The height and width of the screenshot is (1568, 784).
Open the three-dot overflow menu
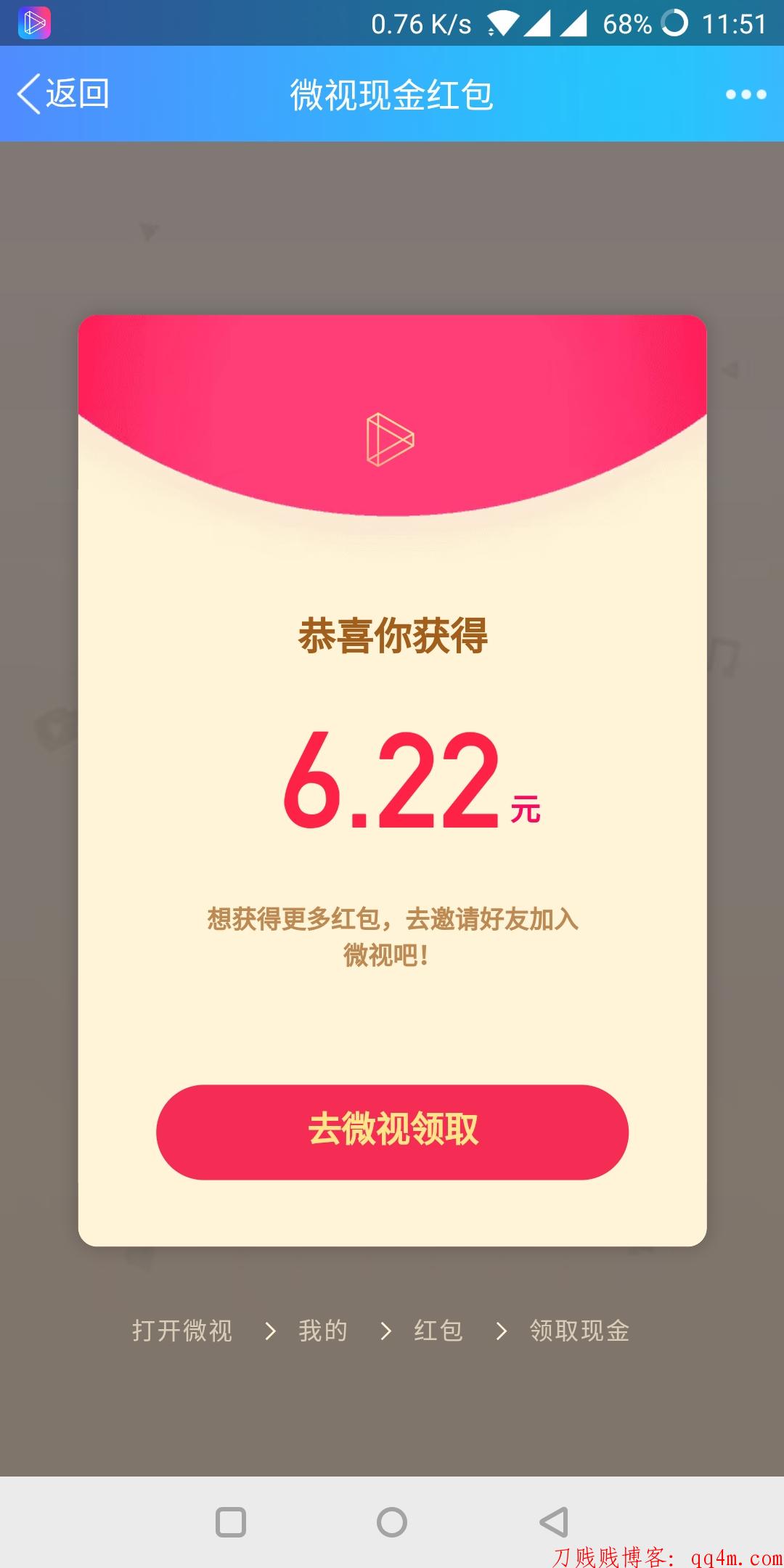click(746, 94)
